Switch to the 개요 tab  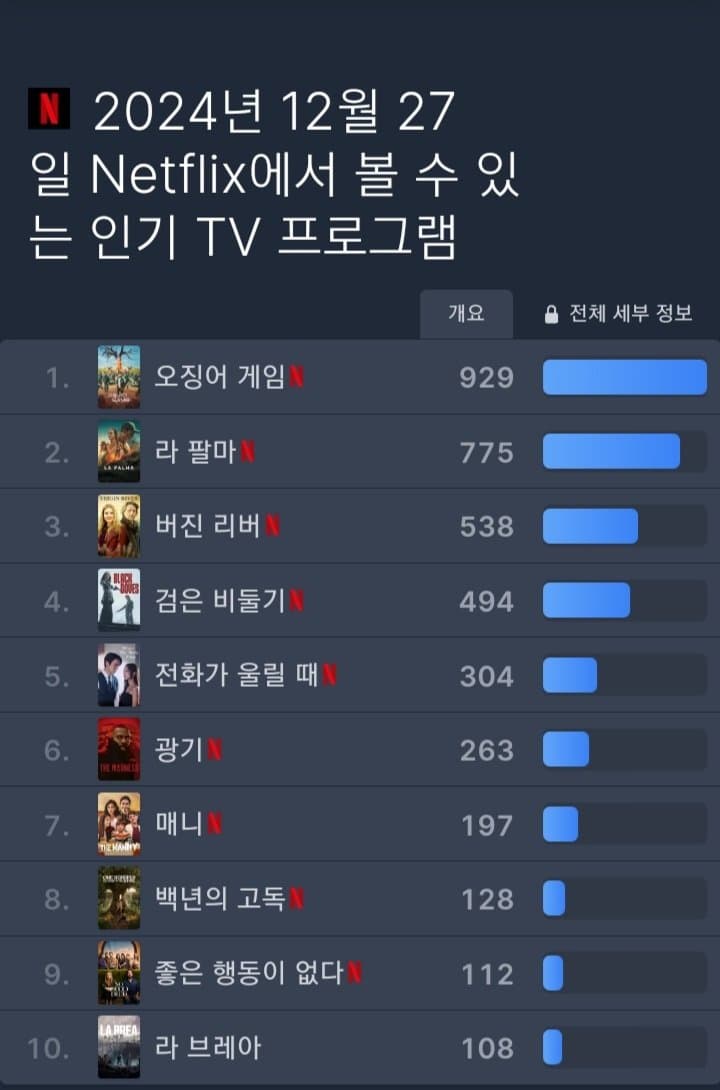coord(466,314)
